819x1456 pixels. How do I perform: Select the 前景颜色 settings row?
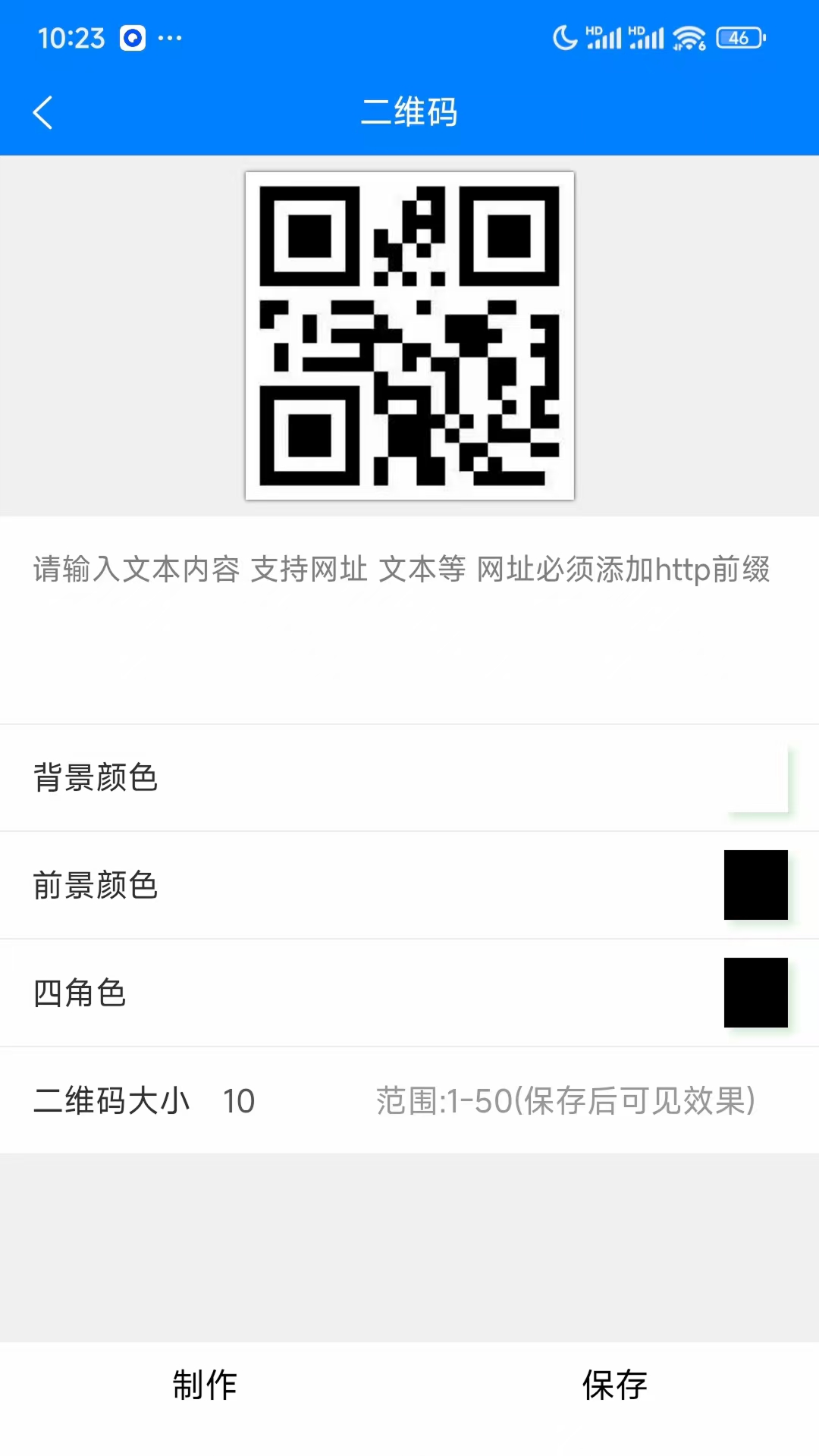303,885
